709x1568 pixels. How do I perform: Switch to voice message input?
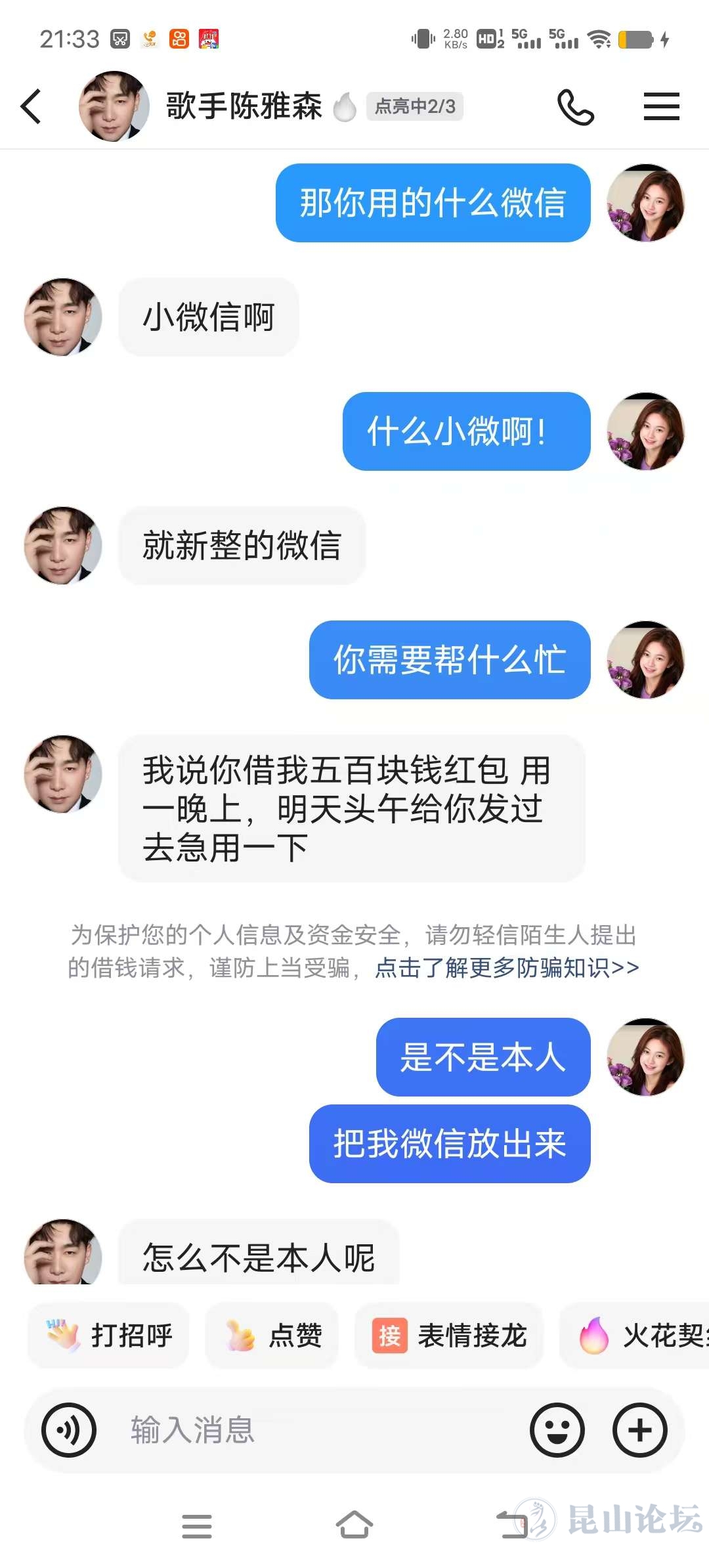tap(69, 1430)
